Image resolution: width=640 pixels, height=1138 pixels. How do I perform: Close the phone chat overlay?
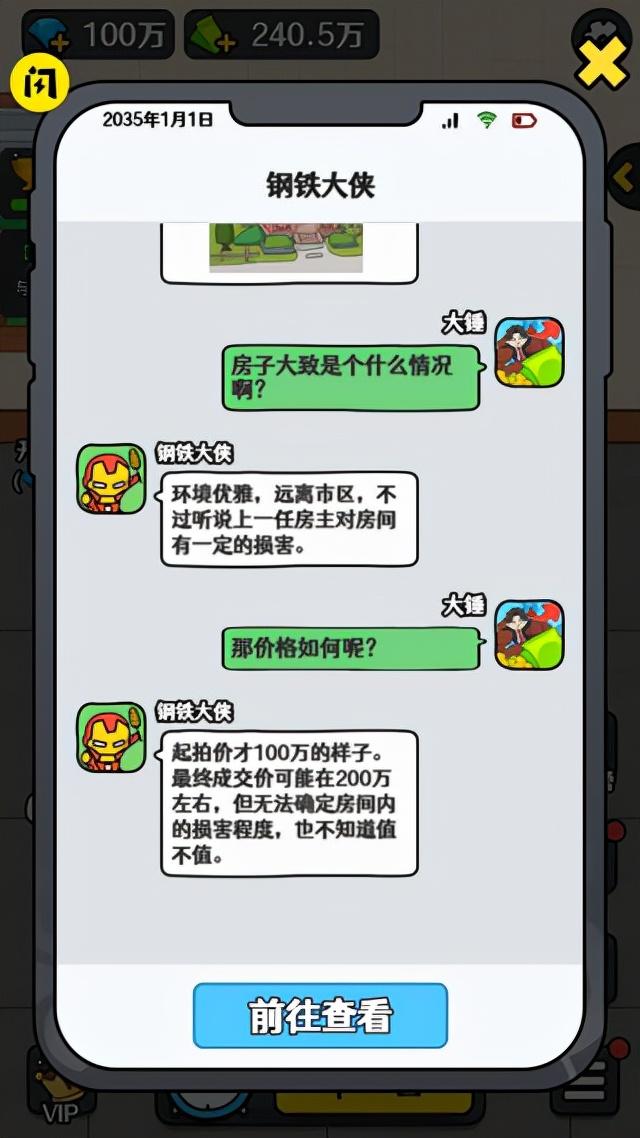[603, 63]
